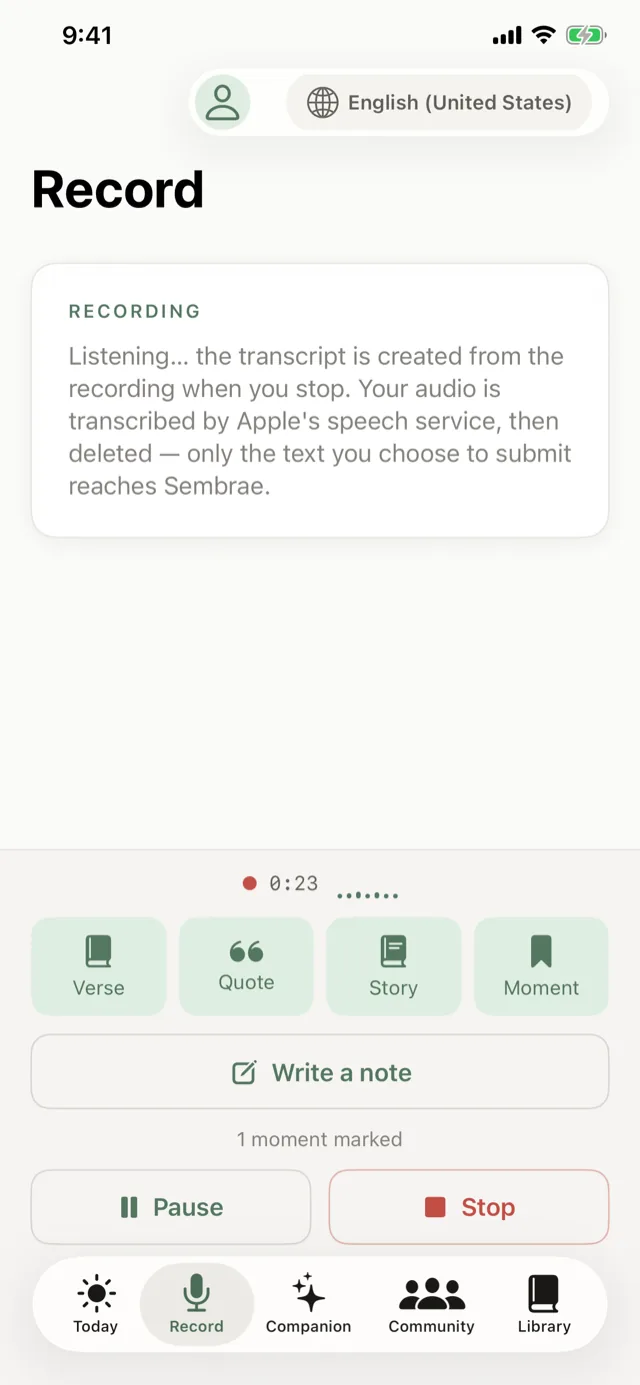This screenshot has width=640, height=1385.
Task: Mark a Story in the recording
Action: [394, 966]
